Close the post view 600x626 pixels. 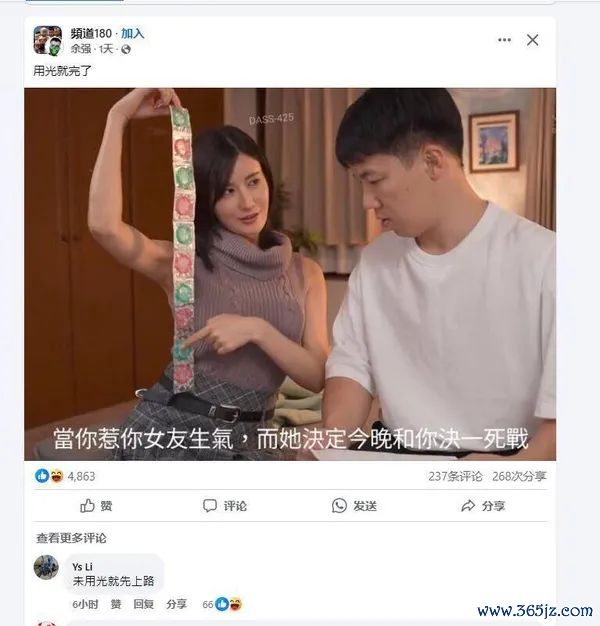click(x=533, y=40)
